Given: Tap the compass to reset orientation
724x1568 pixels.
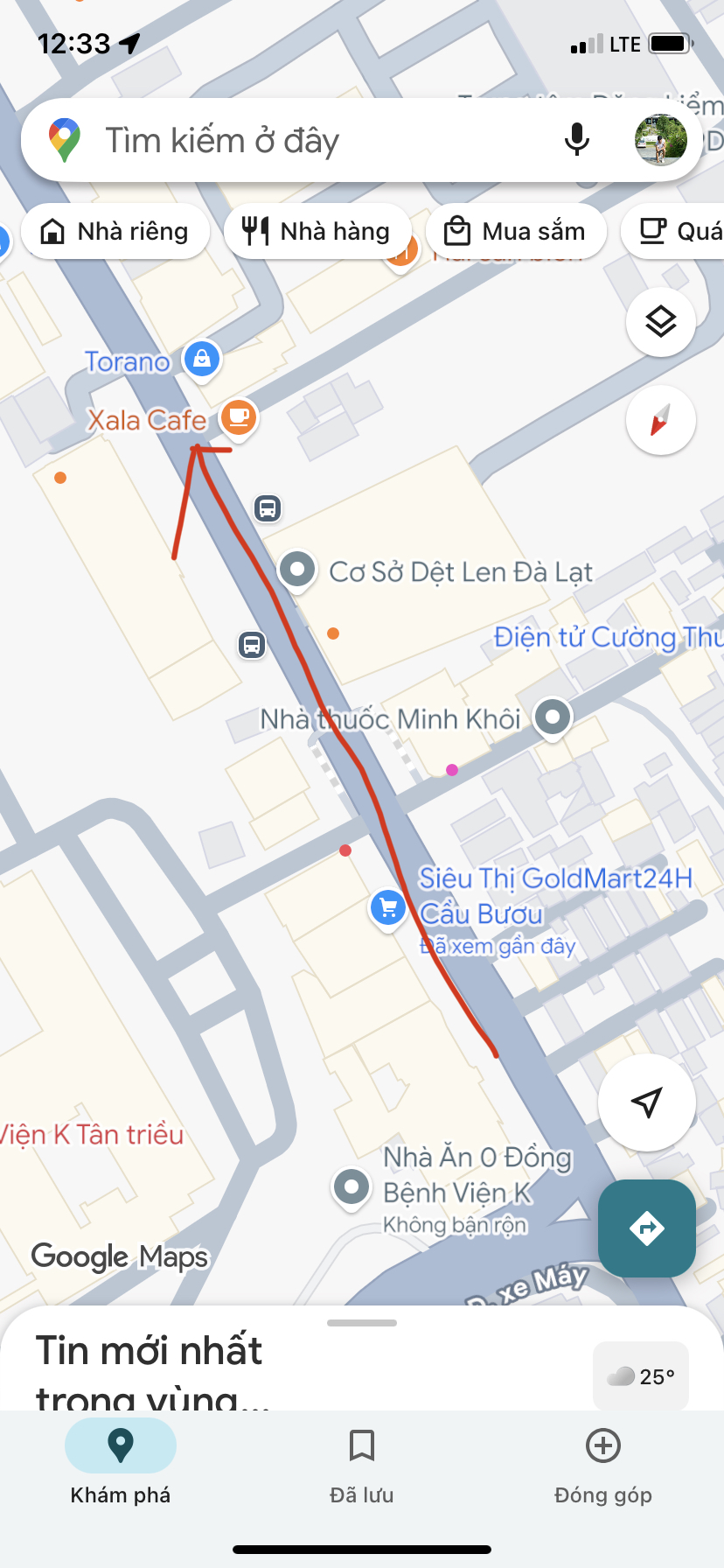Looking at the screenshot, I should point(661,420).
